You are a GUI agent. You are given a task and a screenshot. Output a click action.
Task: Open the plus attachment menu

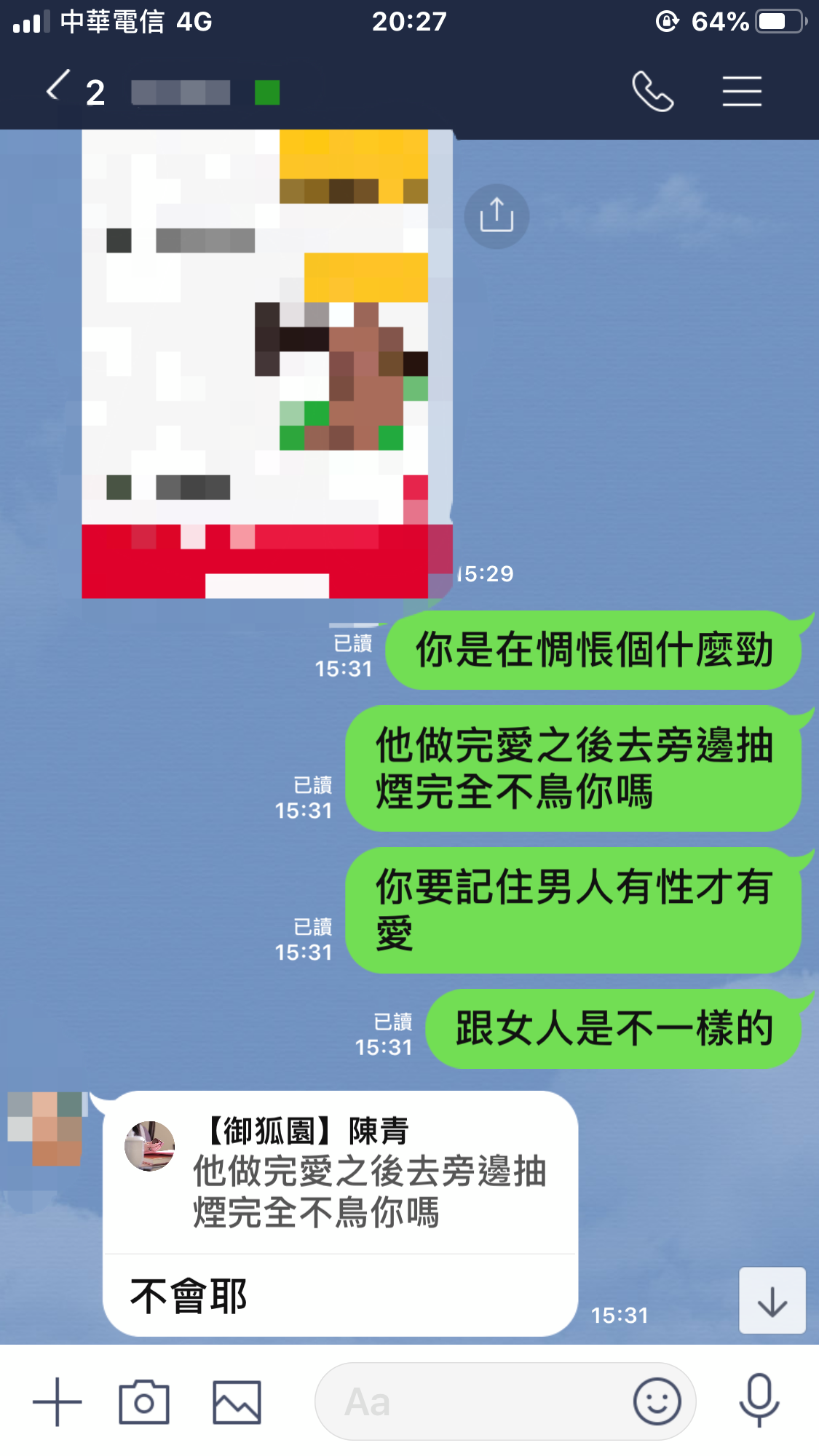57,1401
